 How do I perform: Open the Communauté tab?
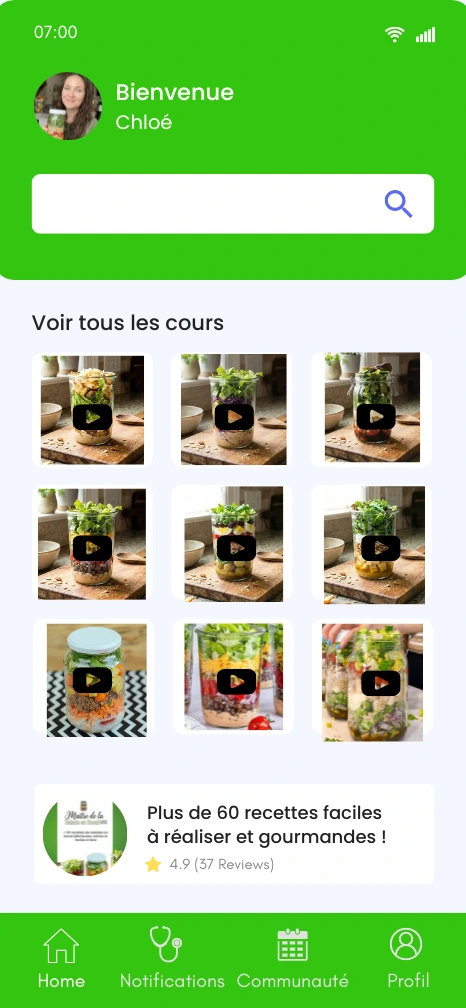tap(292, 958)
